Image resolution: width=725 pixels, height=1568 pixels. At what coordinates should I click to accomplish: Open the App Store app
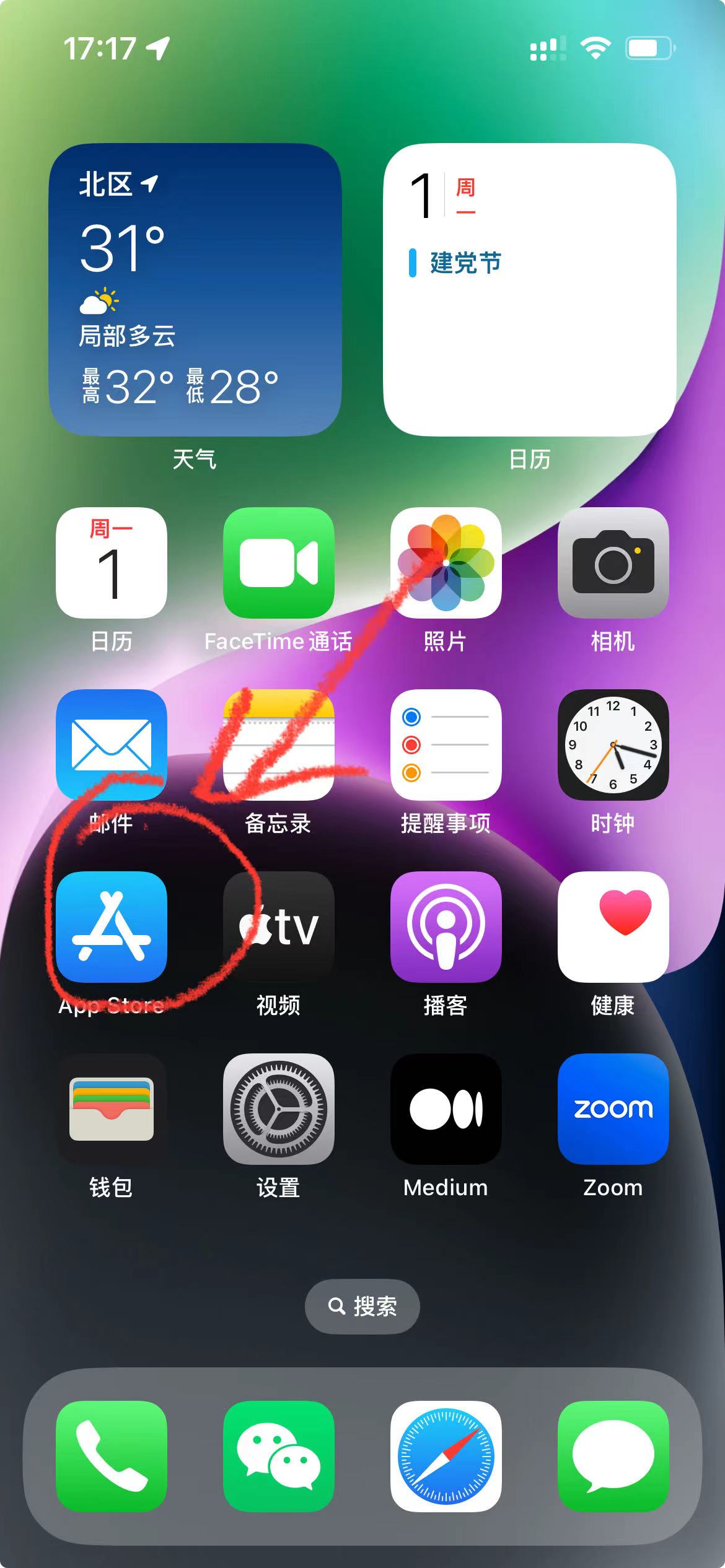point(112,926)
